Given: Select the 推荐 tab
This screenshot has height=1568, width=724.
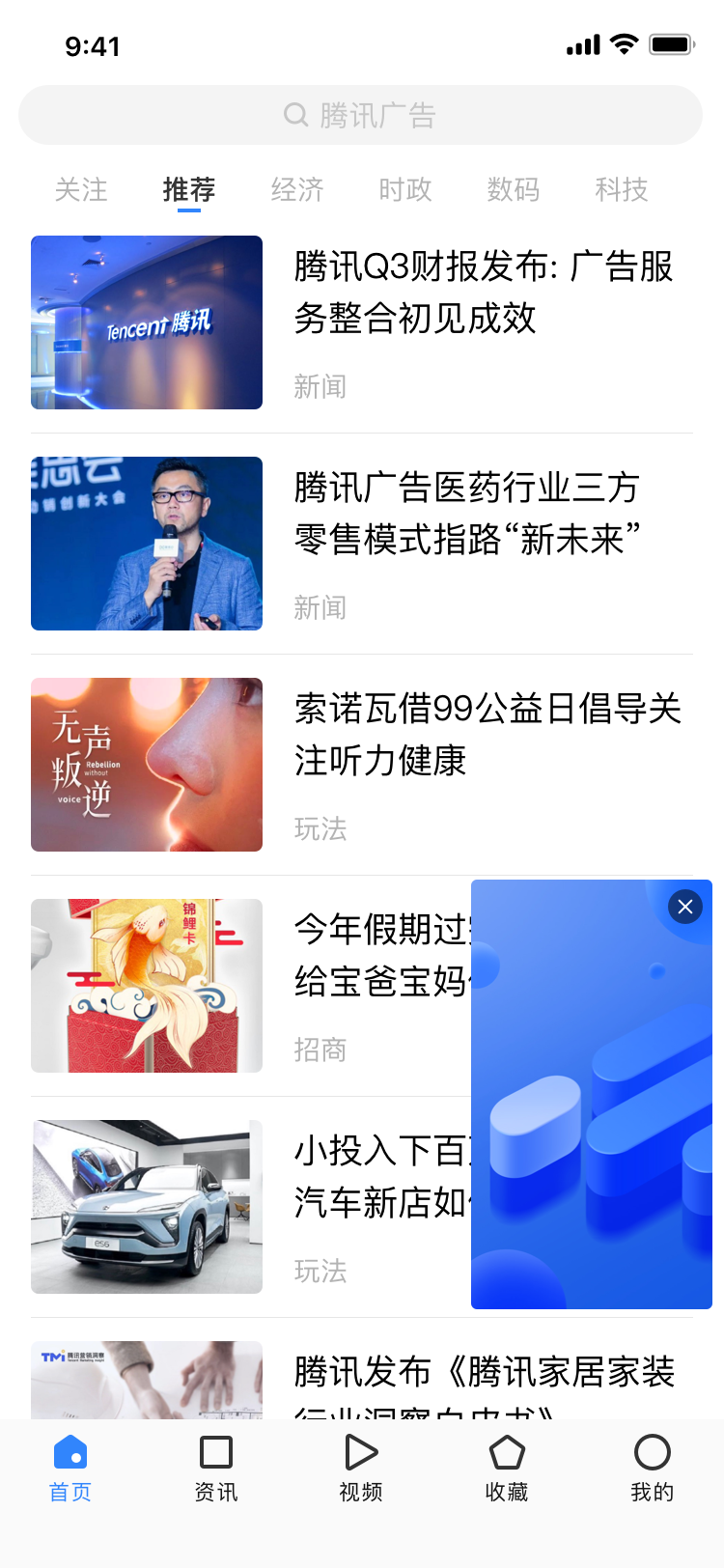Looking at the screenshot, I should [189, 189].
